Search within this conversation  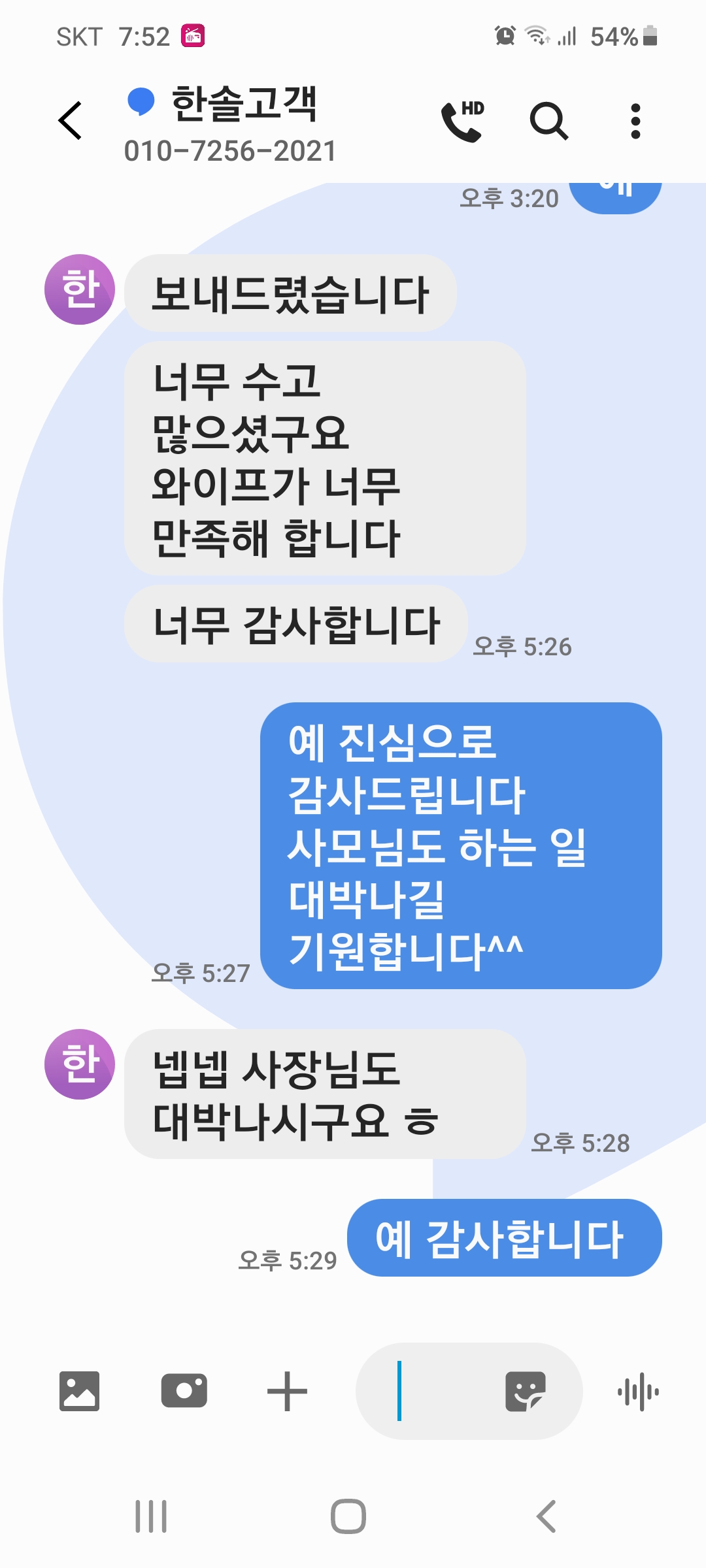[548, 121]
